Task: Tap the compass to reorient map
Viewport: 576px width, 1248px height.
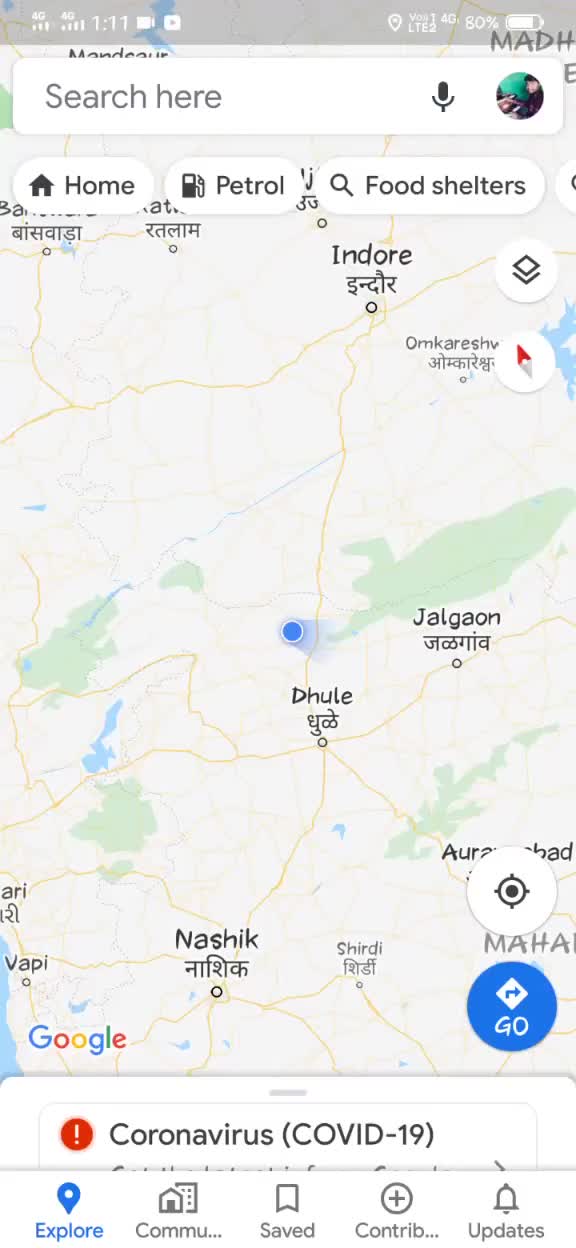Action: click(525, 360)
